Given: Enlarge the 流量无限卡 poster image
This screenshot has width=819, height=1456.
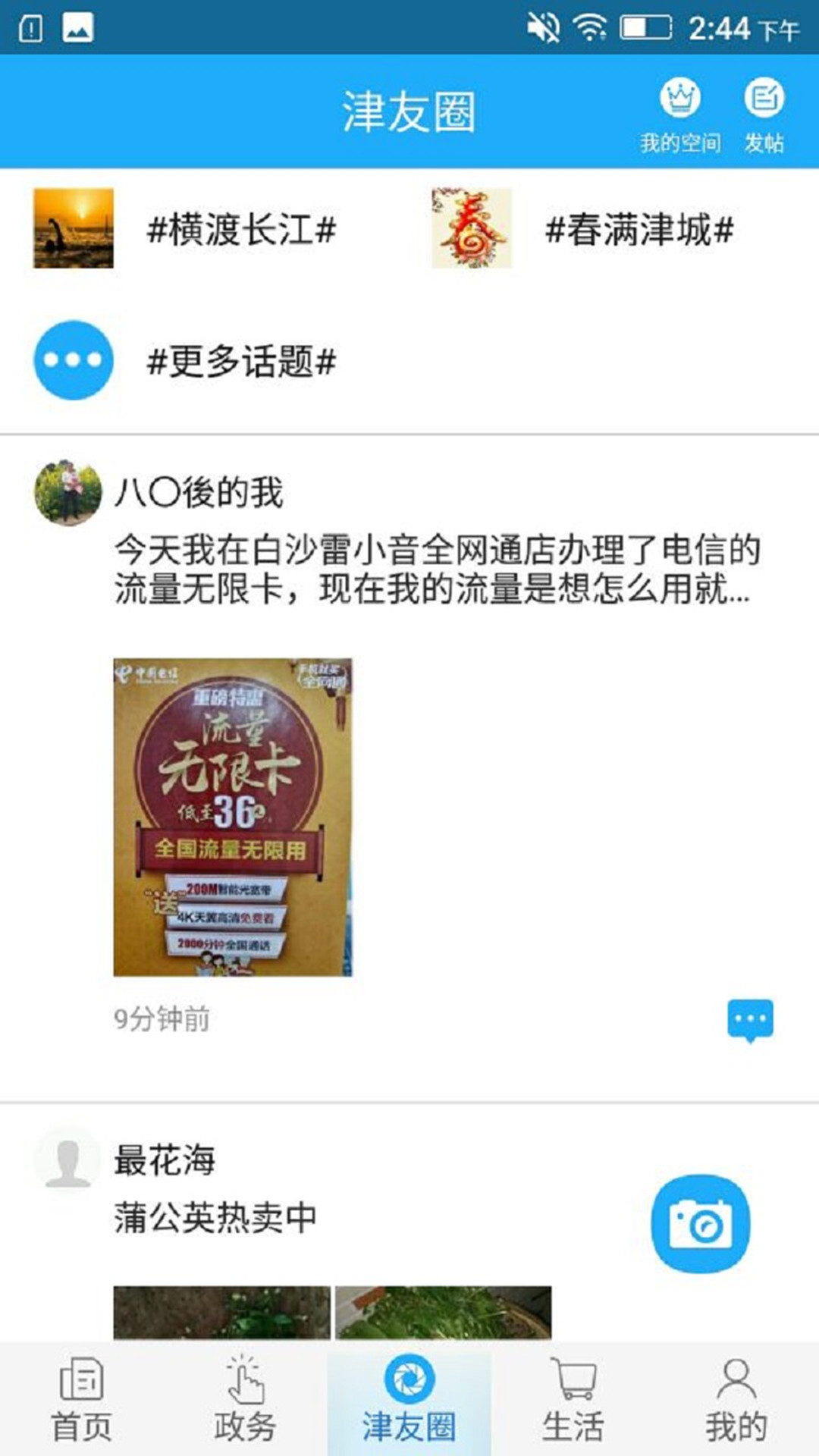Looking at the screenshot, I should [x=233, y=817].
